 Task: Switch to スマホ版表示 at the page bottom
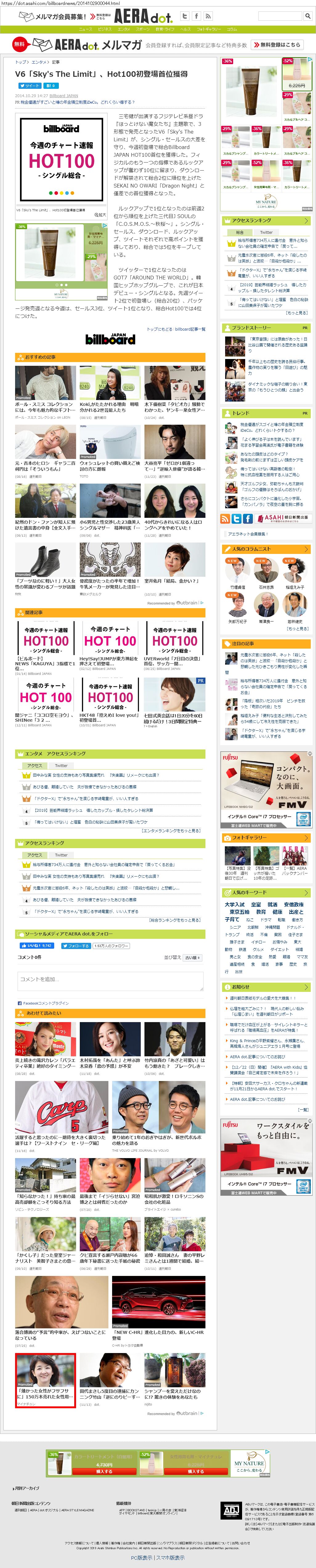(x=172, y=1558)
